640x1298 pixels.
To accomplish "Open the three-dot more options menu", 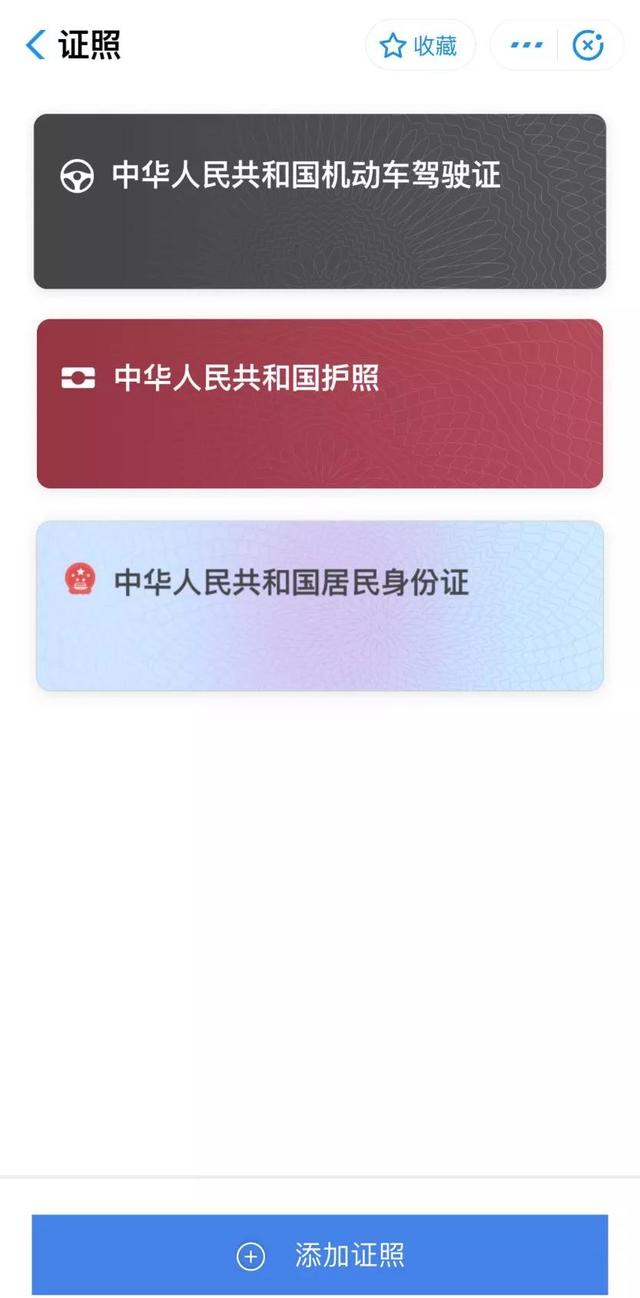I will pyautogui.click(x=526, y=46).
